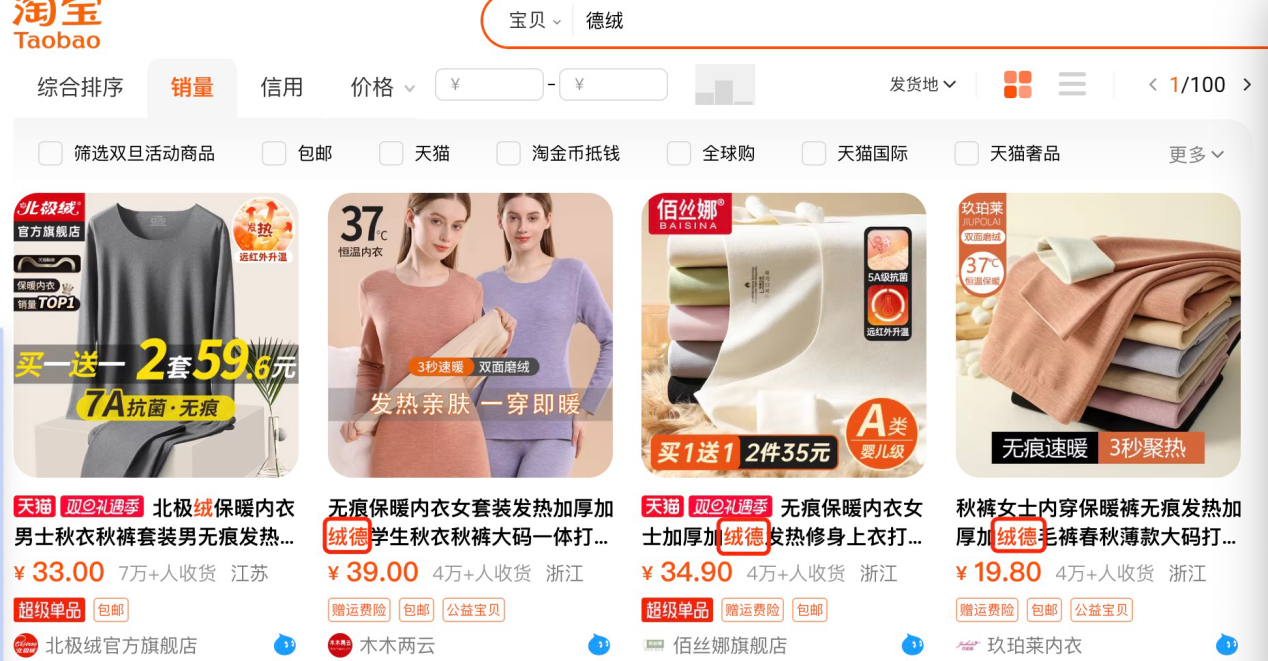The height and width of the screenshot is (661, 1268).
Task: Open the 北极绒 保暖内衣 product card
Action: coord(156,335)
